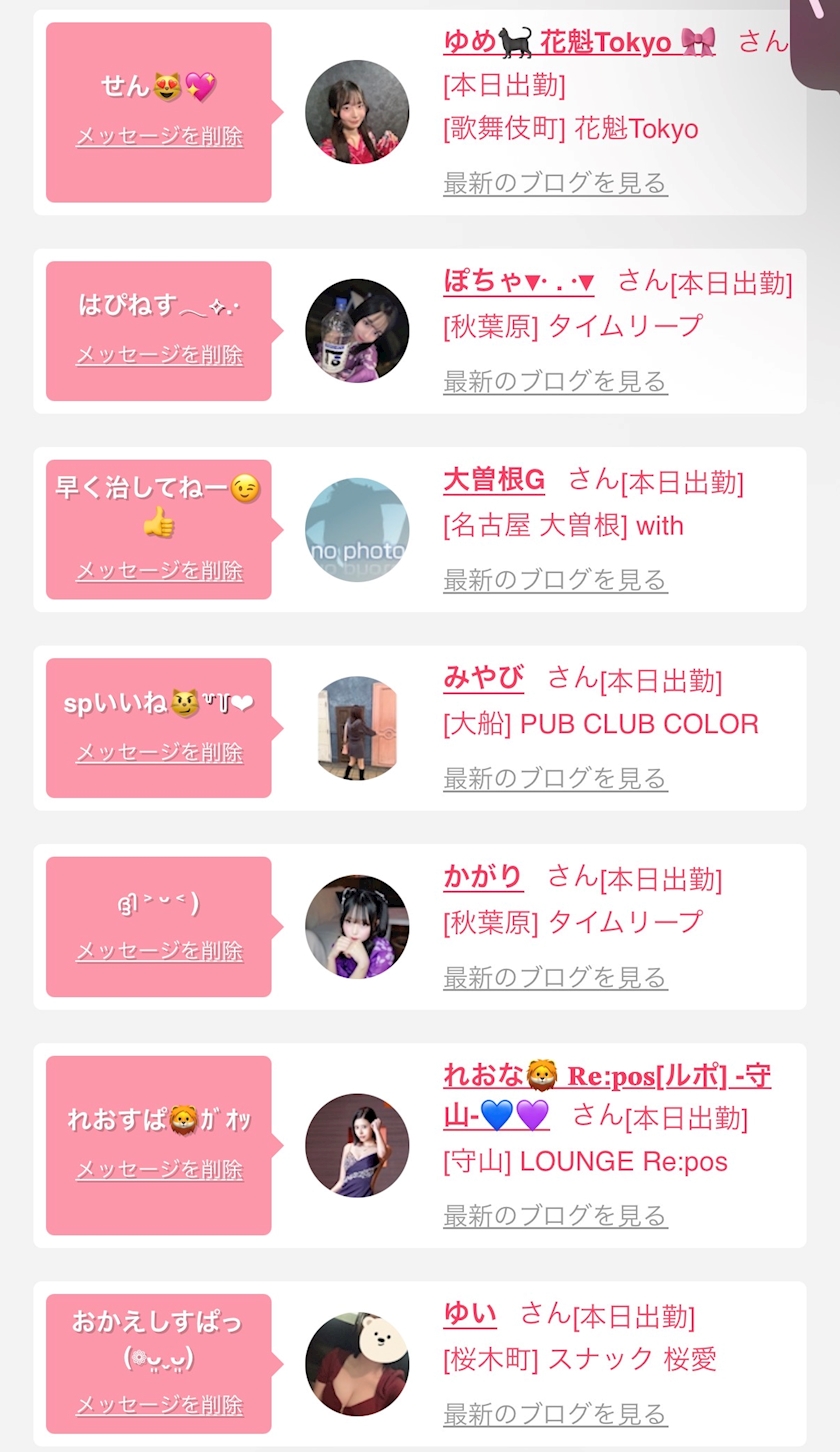Delete the spいいね message
Viewport: 840px width, 1452px height.
[x=159, y=753]
